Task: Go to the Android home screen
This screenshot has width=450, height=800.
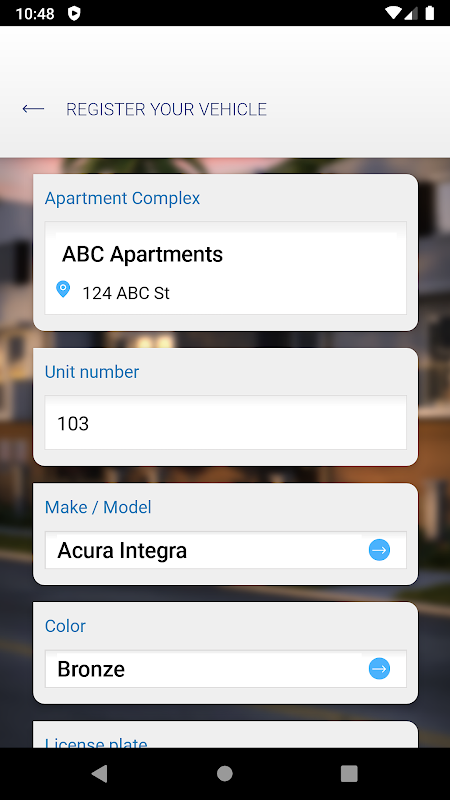Action: tap(224, 773)
